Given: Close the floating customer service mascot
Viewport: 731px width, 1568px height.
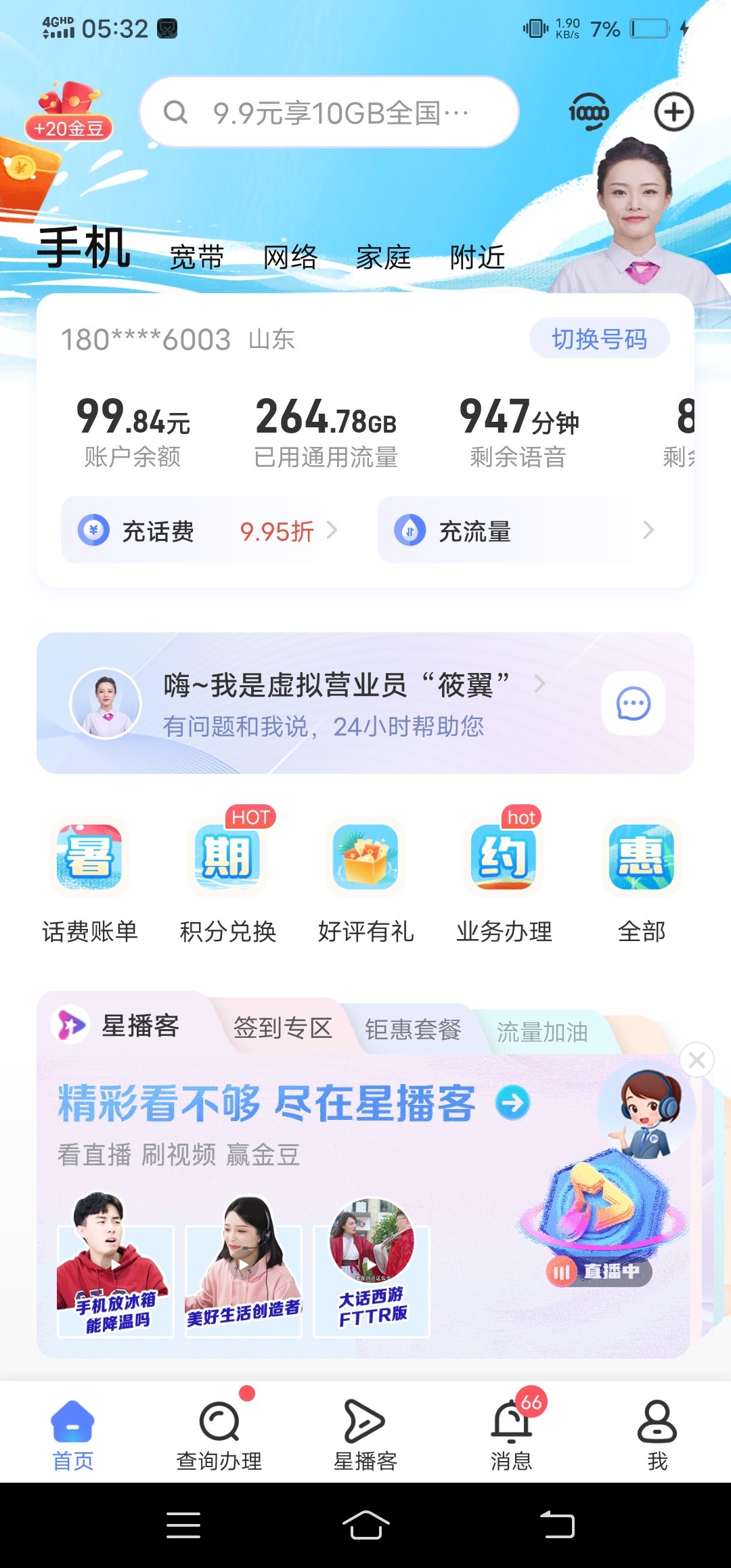Looking at the screenshot, I should click(x=696, y=1060).
